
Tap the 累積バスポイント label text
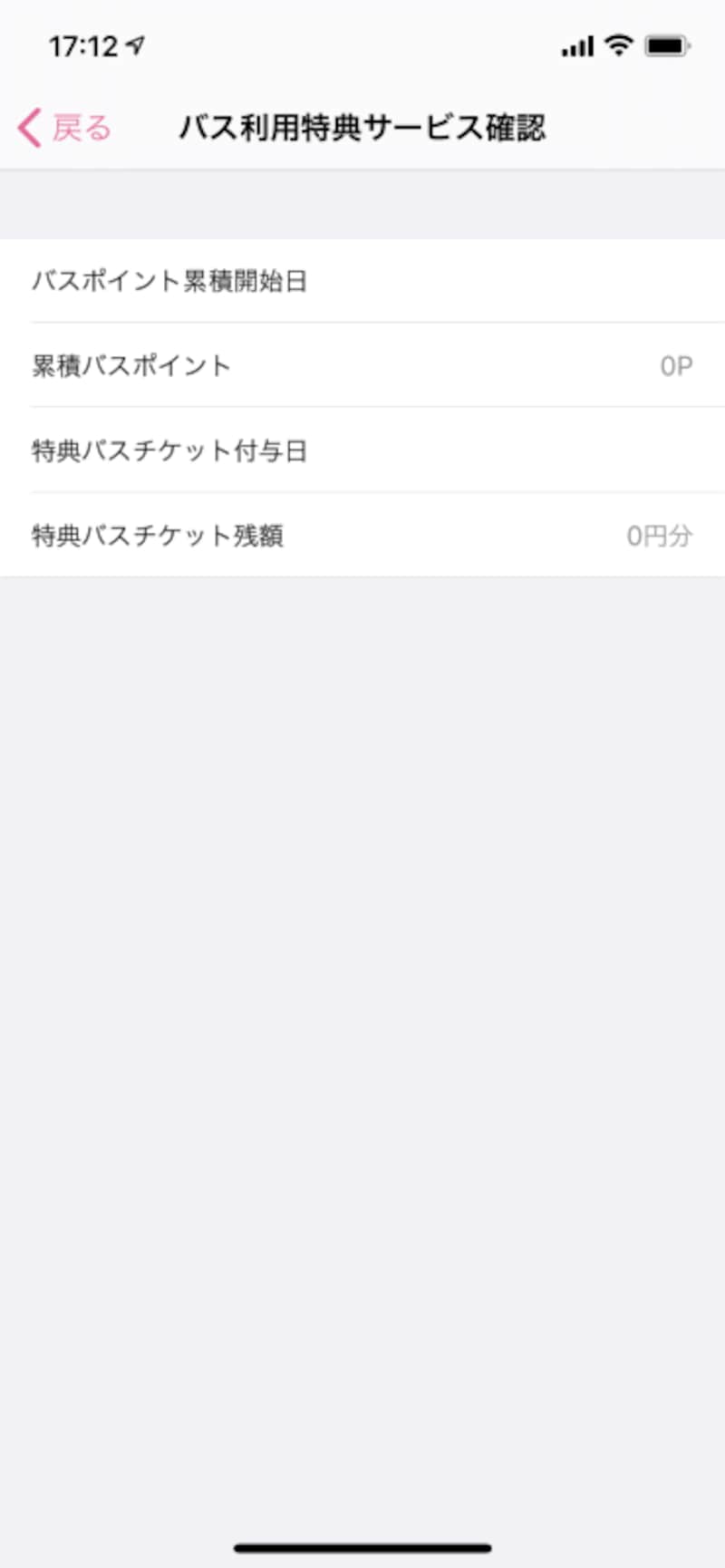130,365
